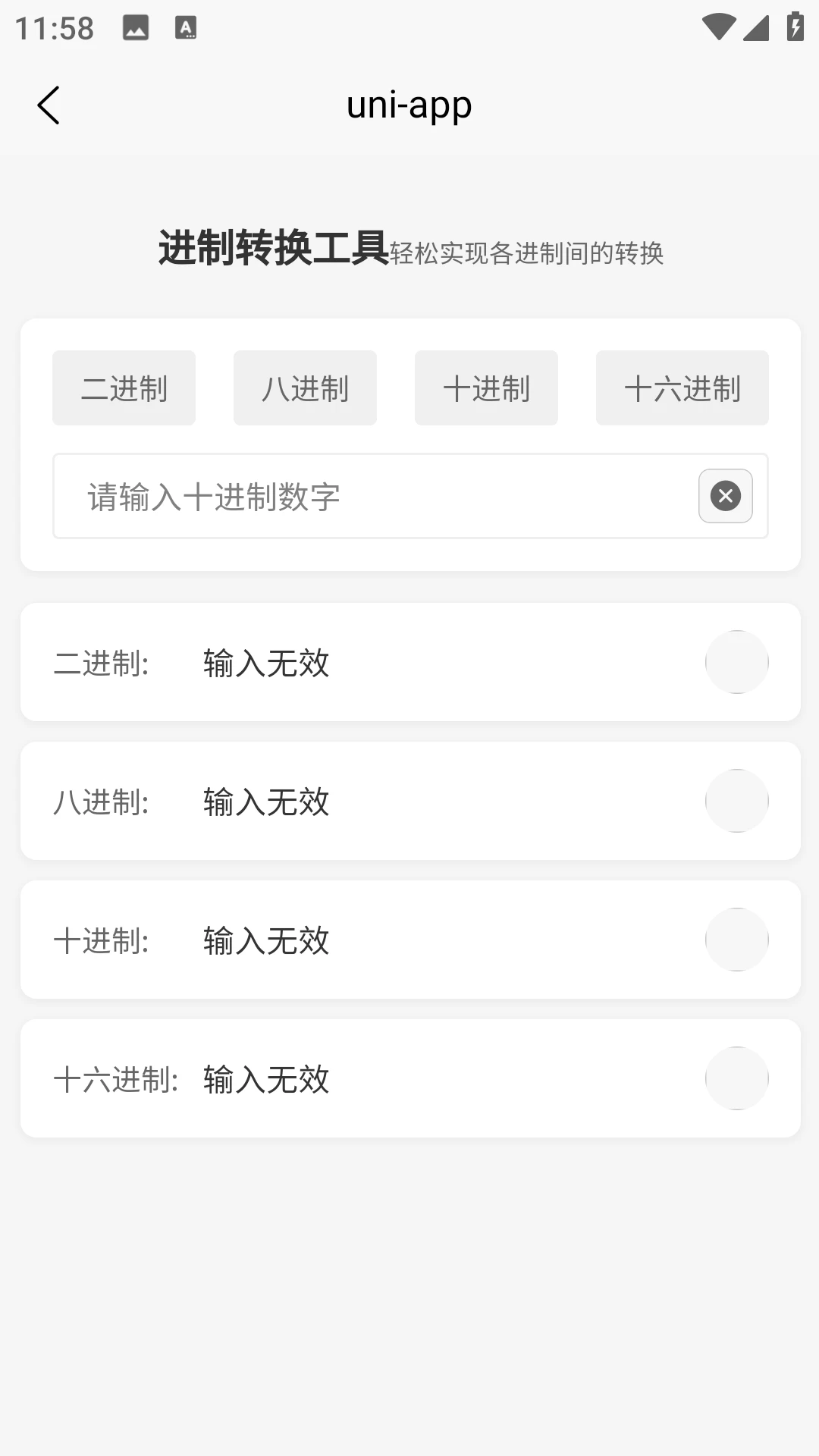Copy the 八进制 conversion result
The image size is (819, 1456).
tap(736, 800)
